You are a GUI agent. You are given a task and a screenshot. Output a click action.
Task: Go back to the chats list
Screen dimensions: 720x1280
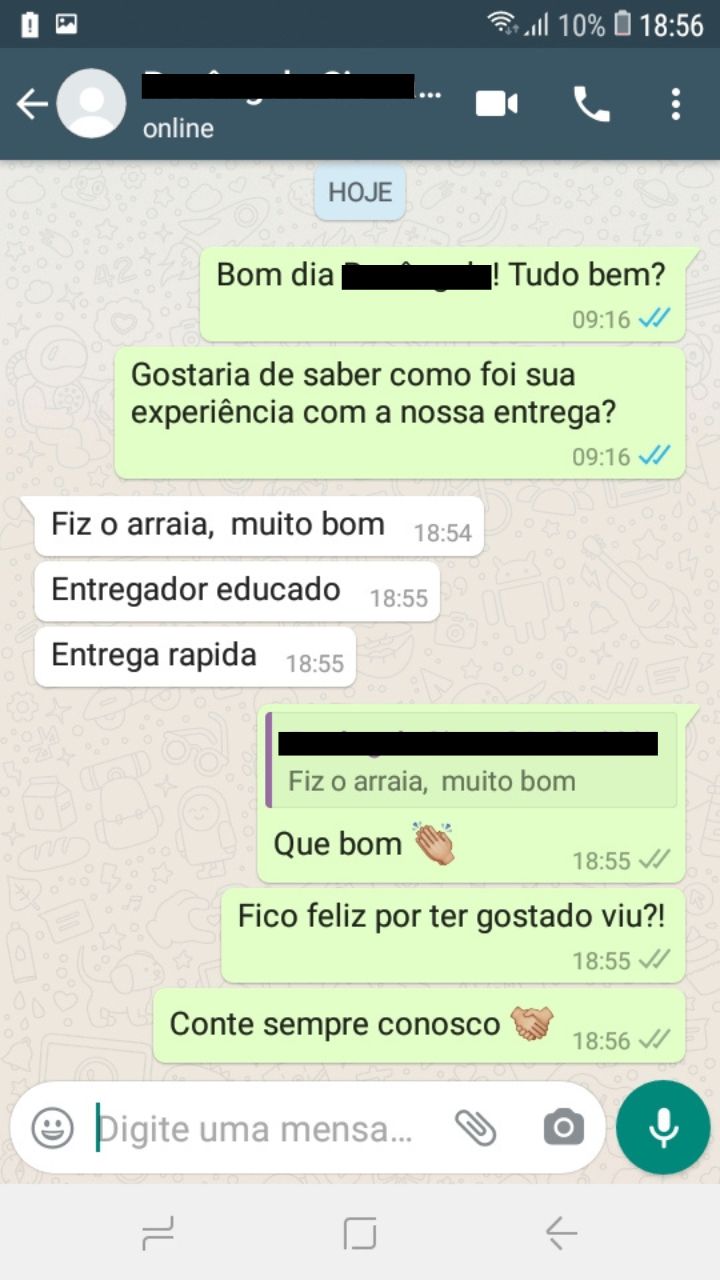(x=32, y=104)
